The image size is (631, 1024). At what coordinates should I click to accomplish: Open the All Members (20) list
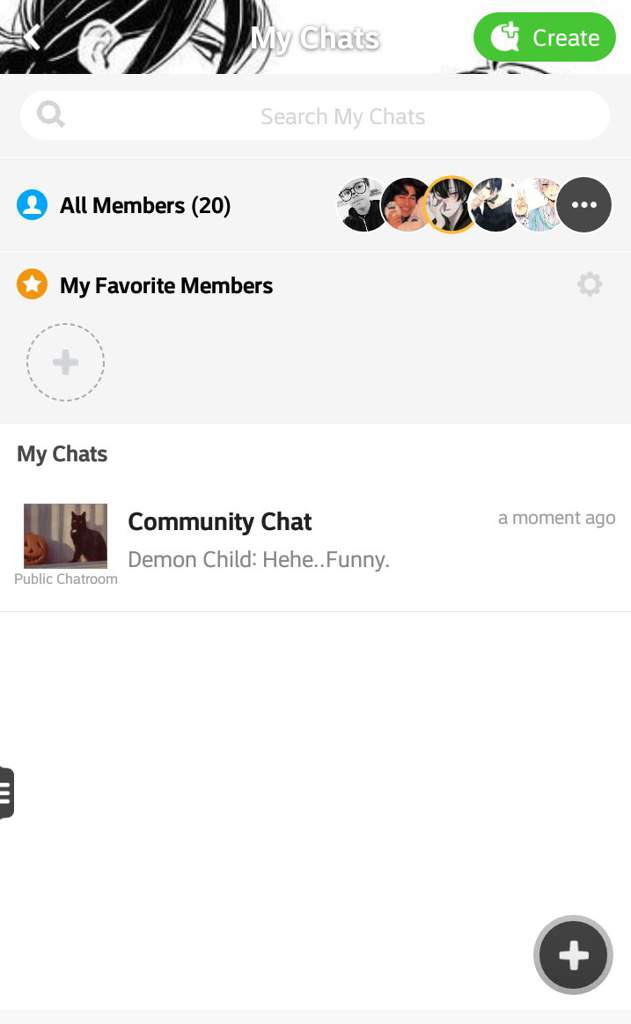(145, 205)
